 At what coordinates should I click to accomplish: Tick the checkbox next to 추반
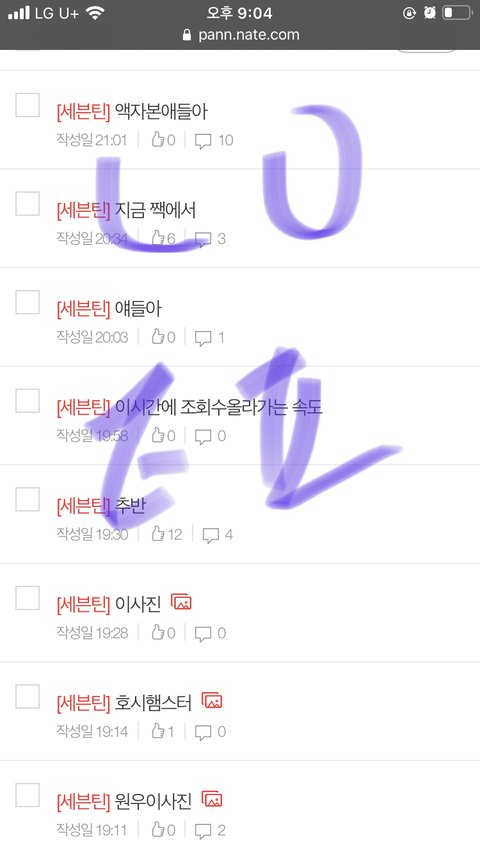27,499
